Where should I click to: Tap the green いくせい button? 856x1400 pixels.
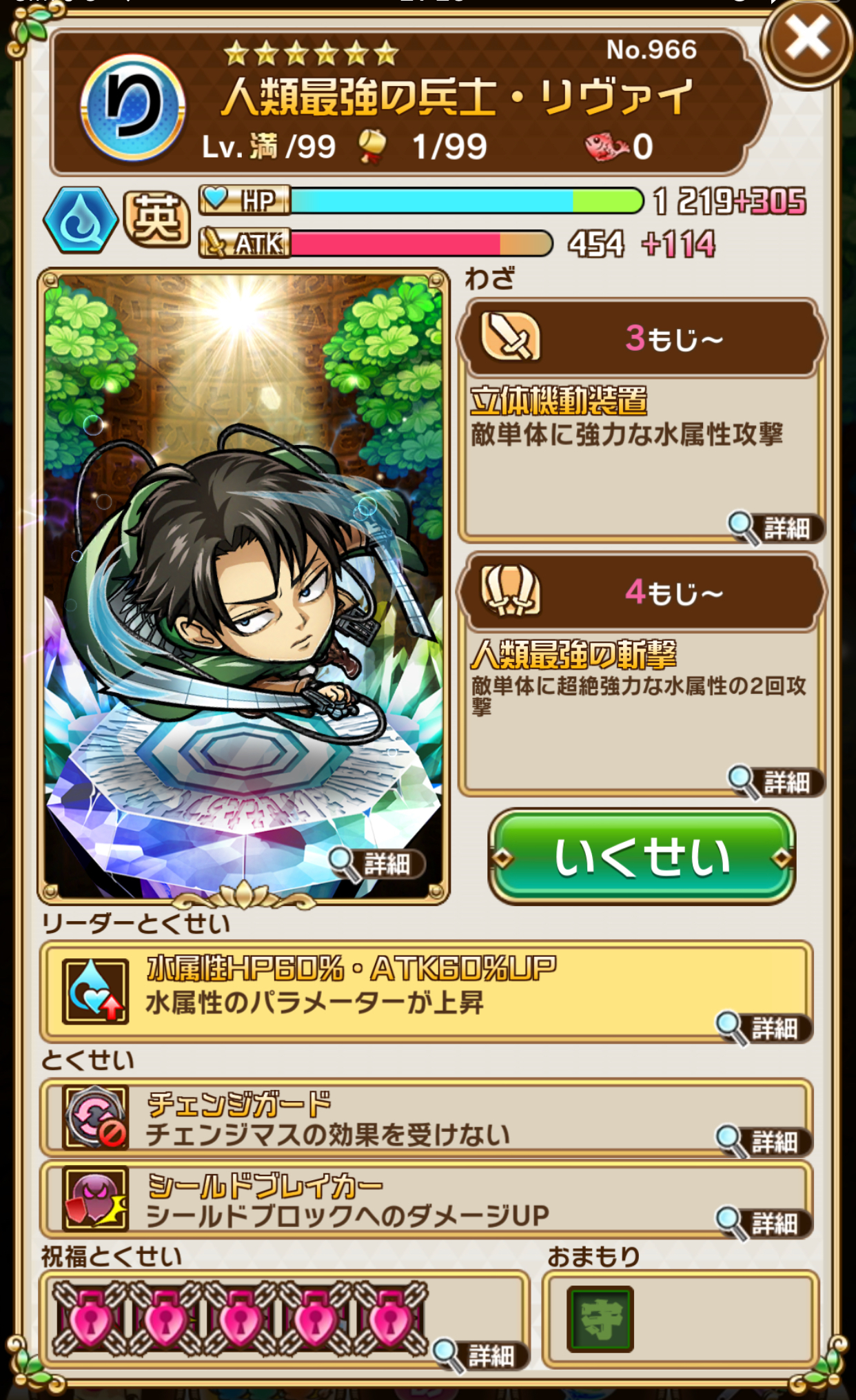[642, 857]
